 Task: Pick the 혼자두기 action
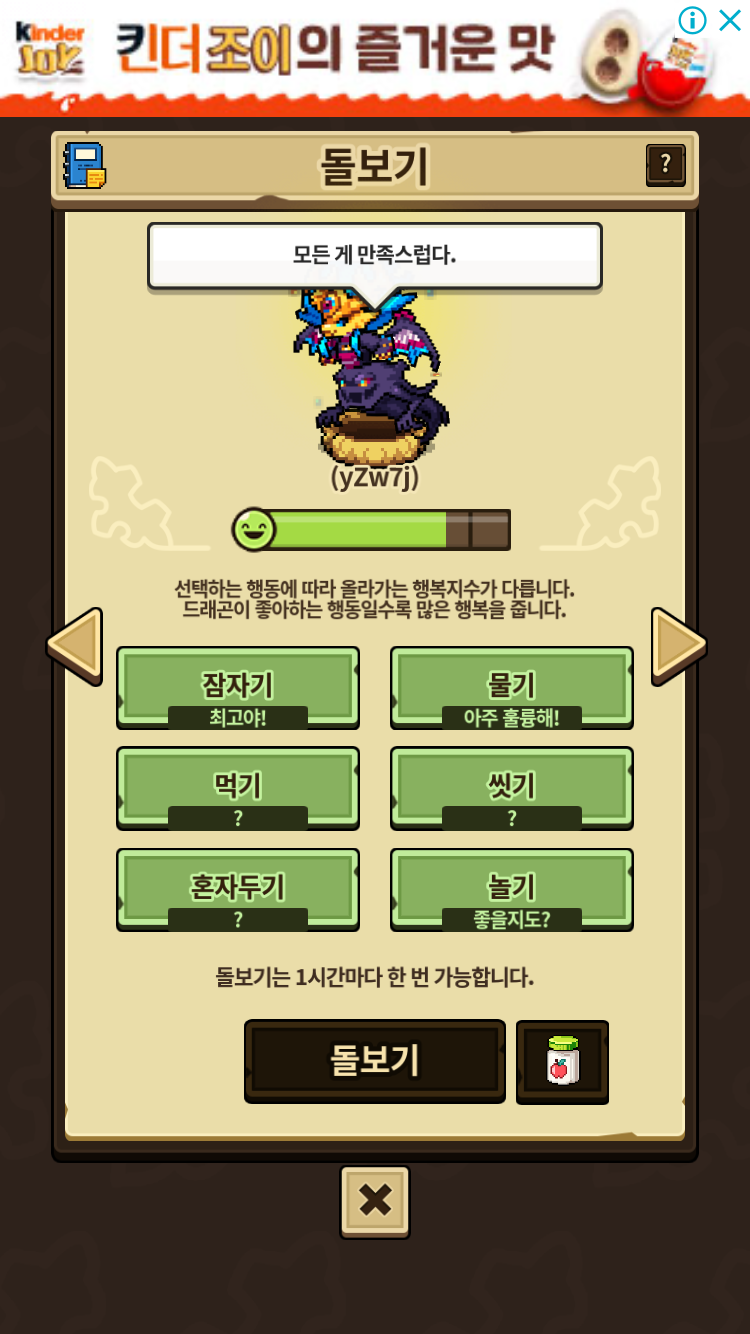238,888
